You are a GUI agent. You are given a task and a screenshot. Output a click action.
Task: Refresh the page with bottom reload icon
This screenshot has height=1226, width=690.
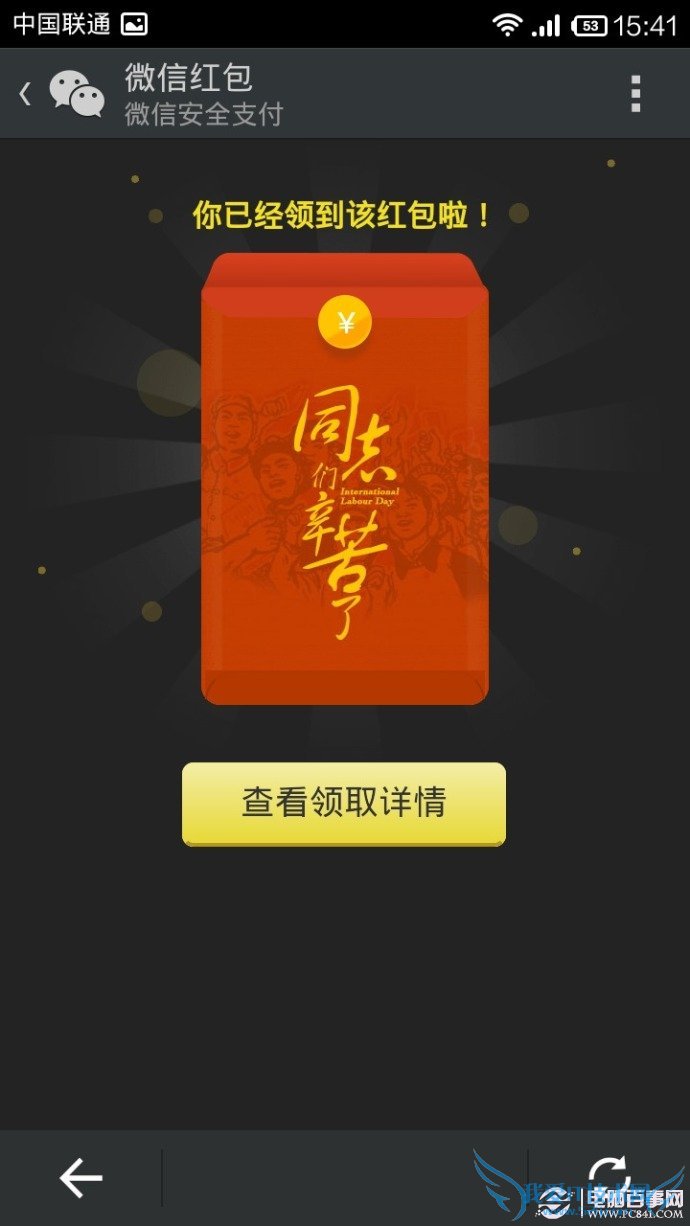click(x=608, y=1176)
